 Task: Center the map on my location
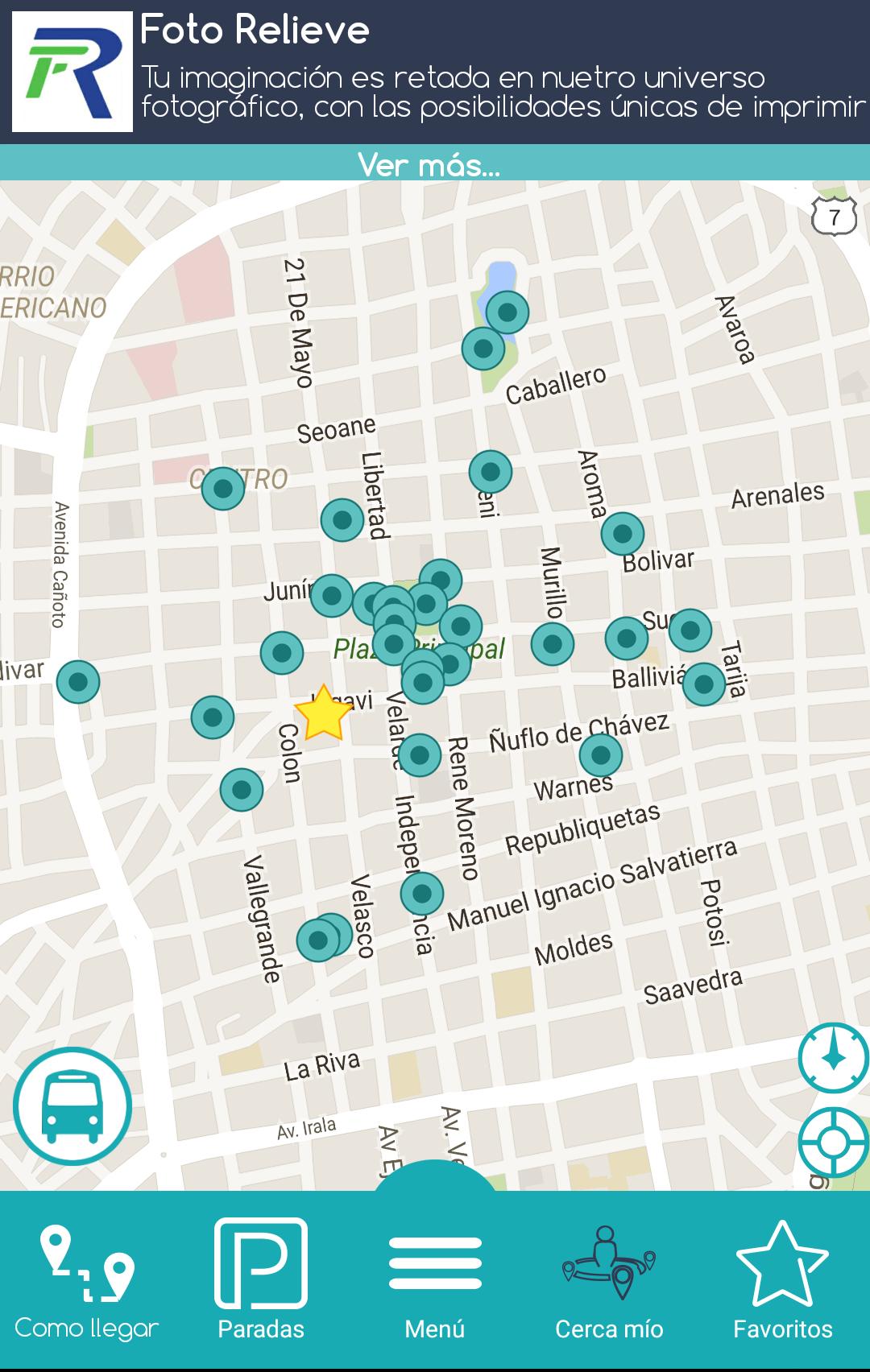tap(834, 1142)
